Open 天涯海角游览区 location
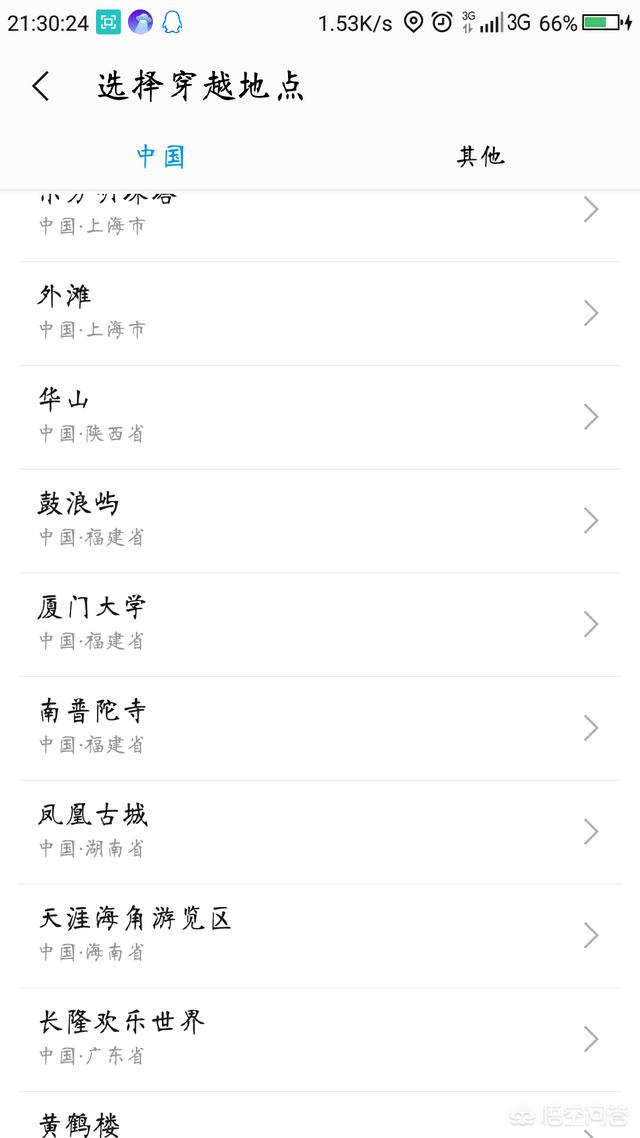 tap(320, 936)
